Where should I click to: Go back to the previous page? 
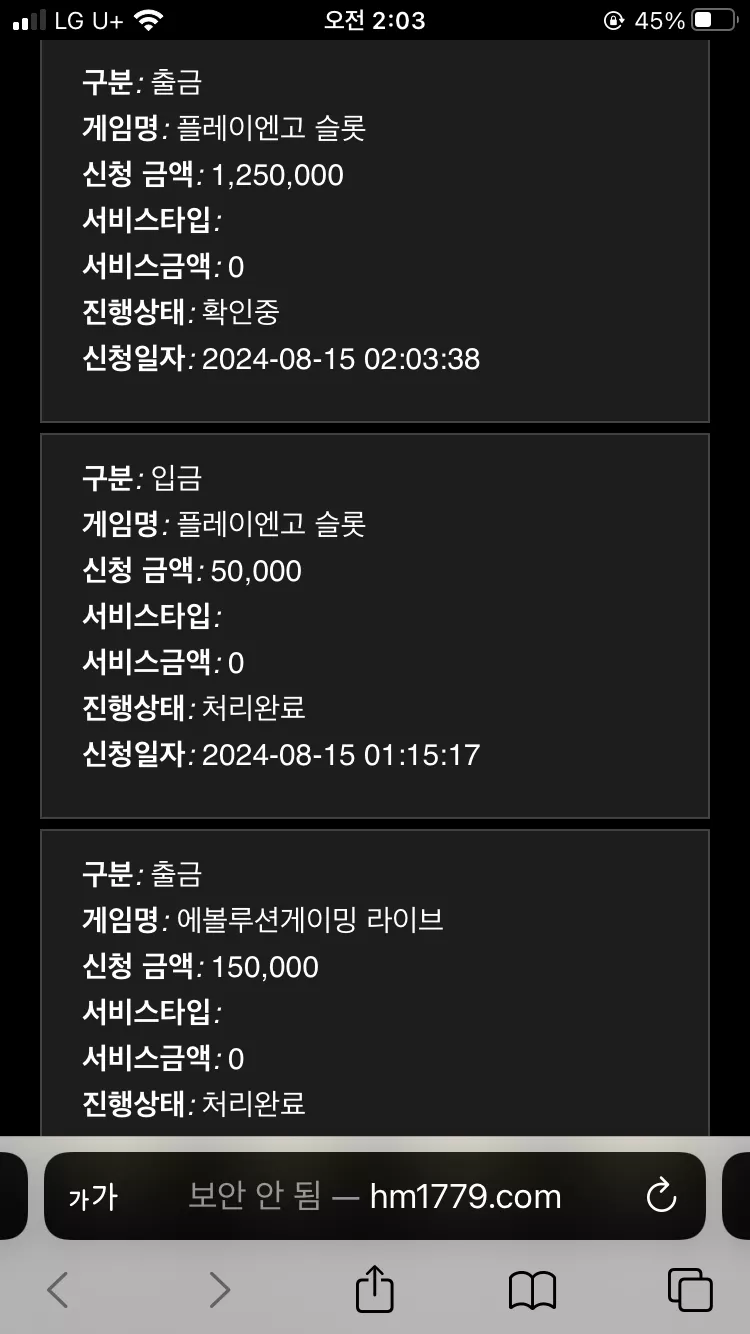point(58,1290)
